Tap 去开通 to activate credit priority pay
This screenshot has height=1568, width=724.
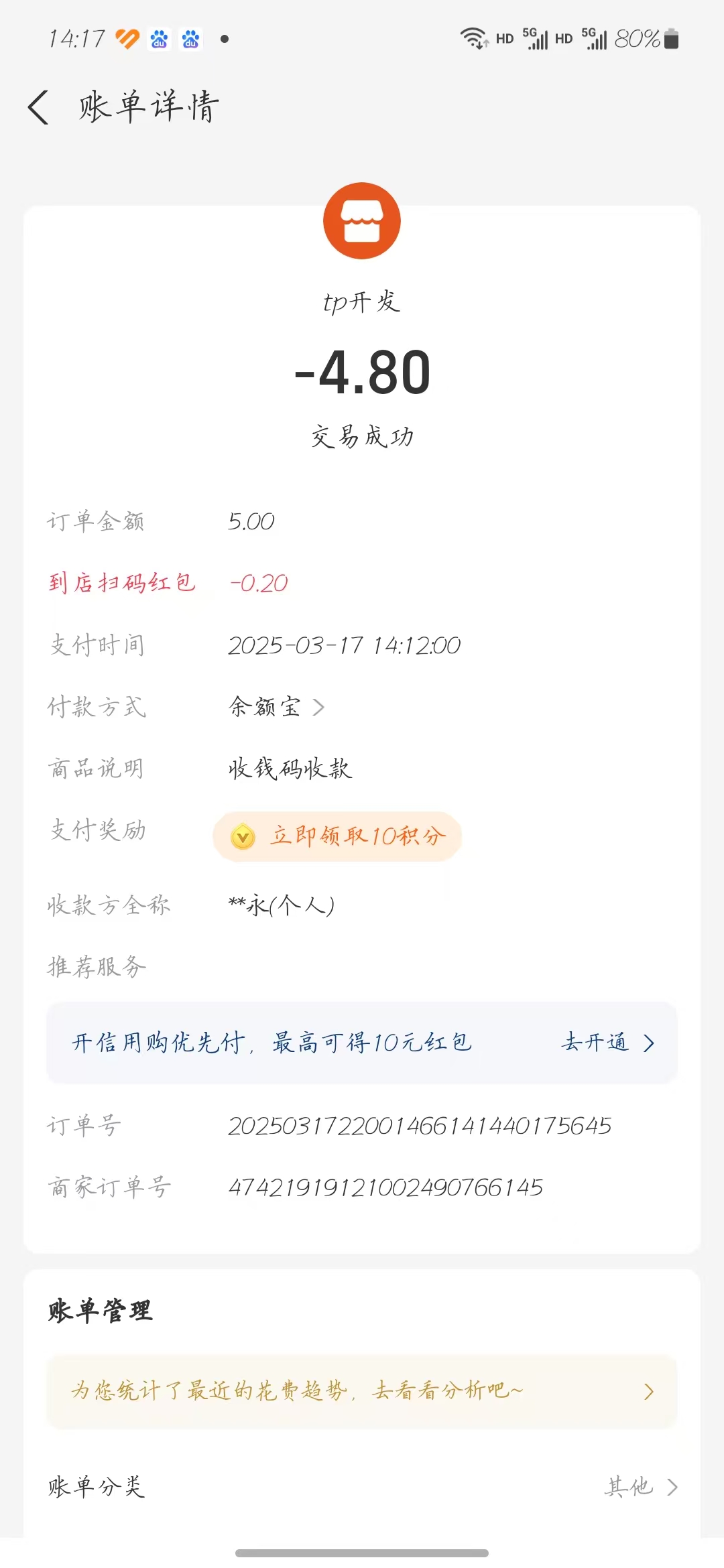pos(597,1043)
